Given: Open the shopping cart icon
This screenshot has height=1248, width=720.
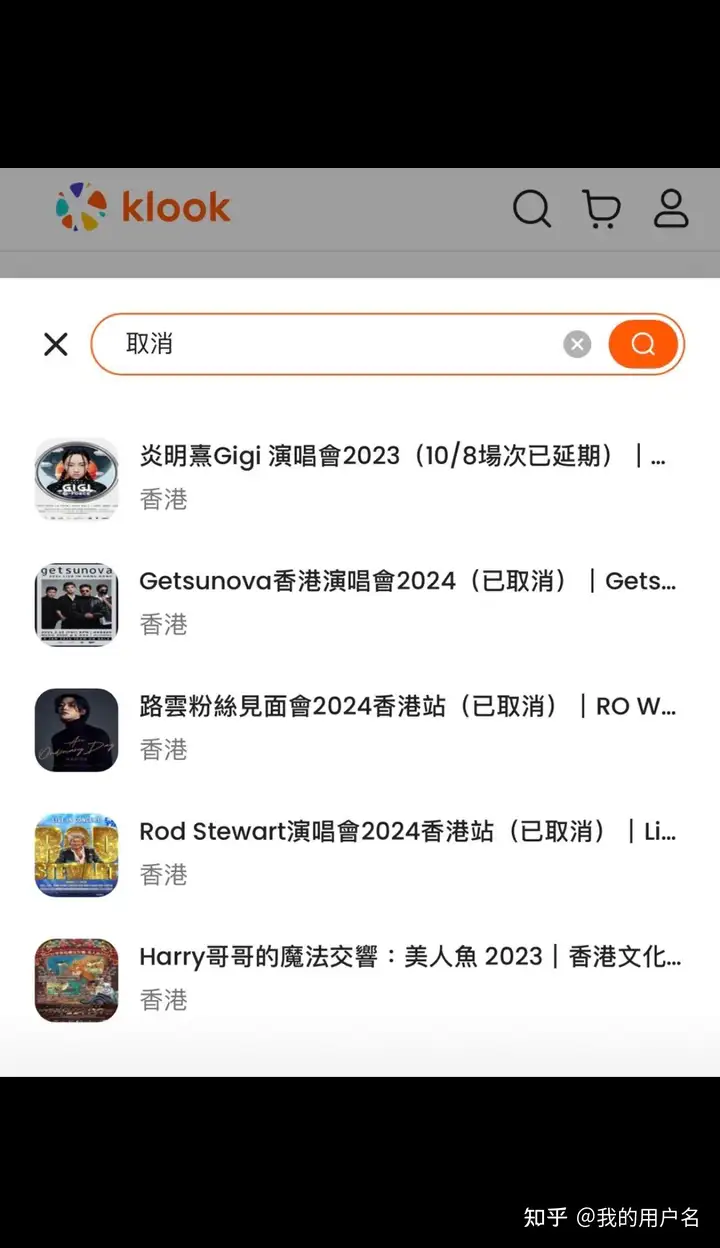Looking at the screenshot, I should pyautogui.click(x=601, y=209).
